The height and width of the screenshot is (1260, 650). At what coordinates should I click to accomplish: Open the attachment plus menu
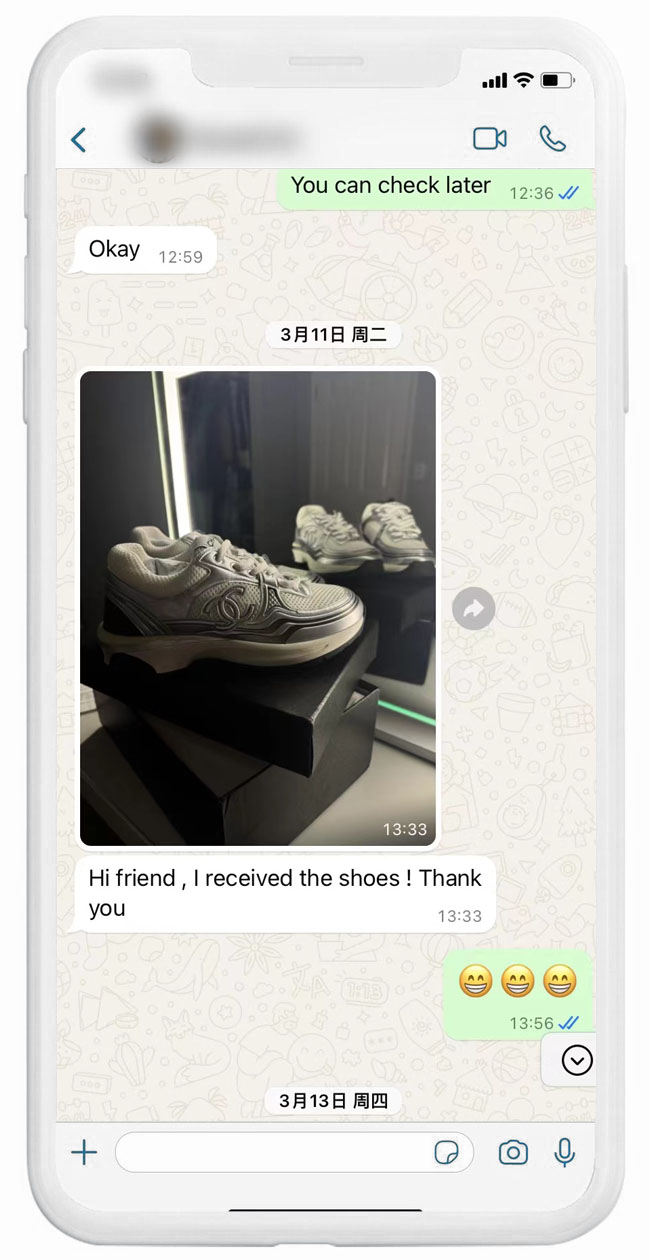[x=84, y=1153]
